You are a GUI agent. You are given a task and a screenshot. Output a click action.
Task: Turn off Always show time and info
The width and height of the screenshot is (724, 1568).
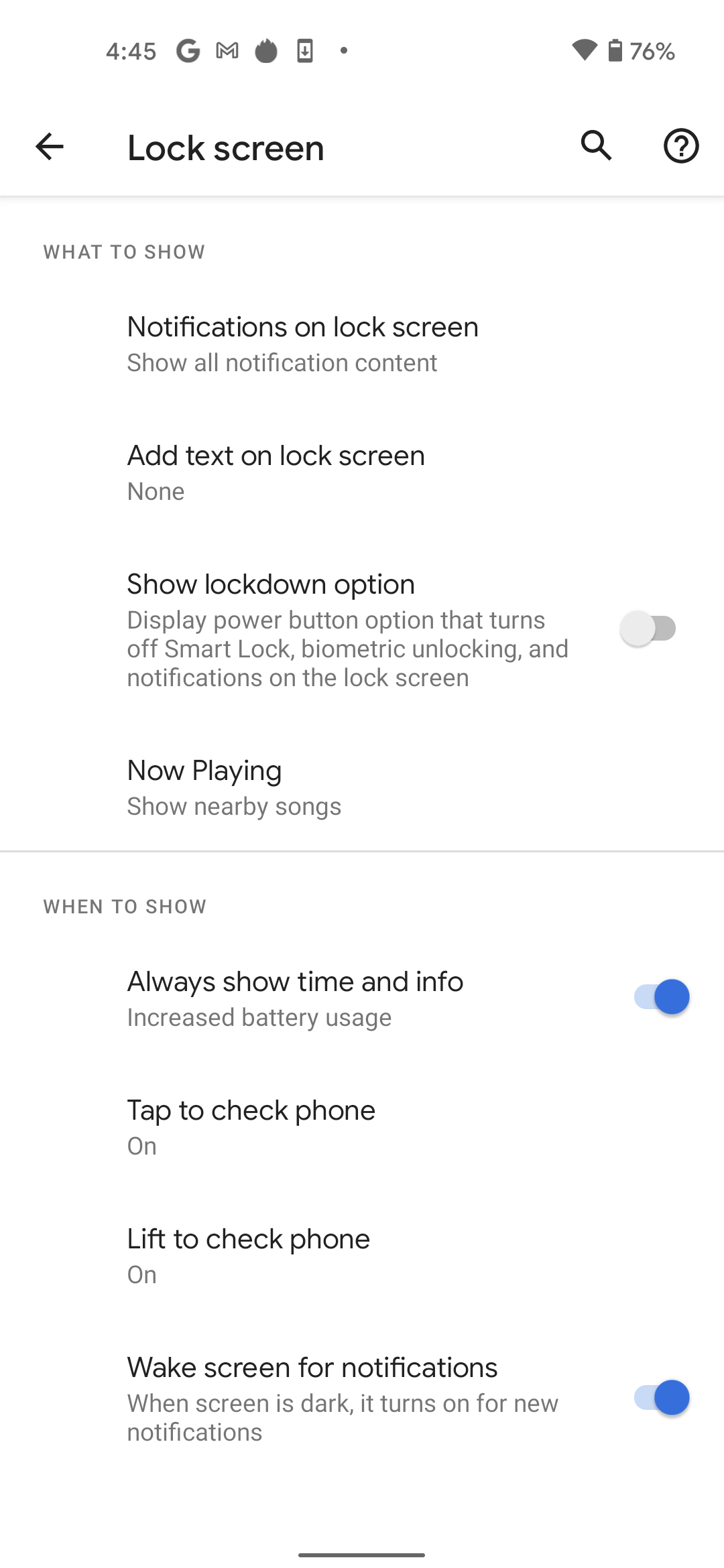tap(662, 997)
